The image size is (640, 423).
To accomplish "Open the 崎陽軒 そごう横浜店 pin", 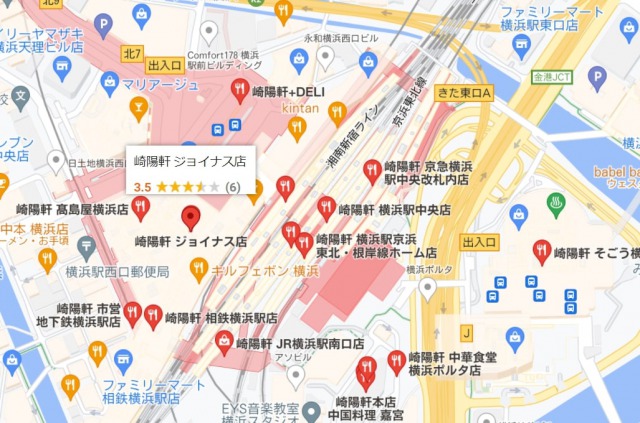I will tap(542, 250).
